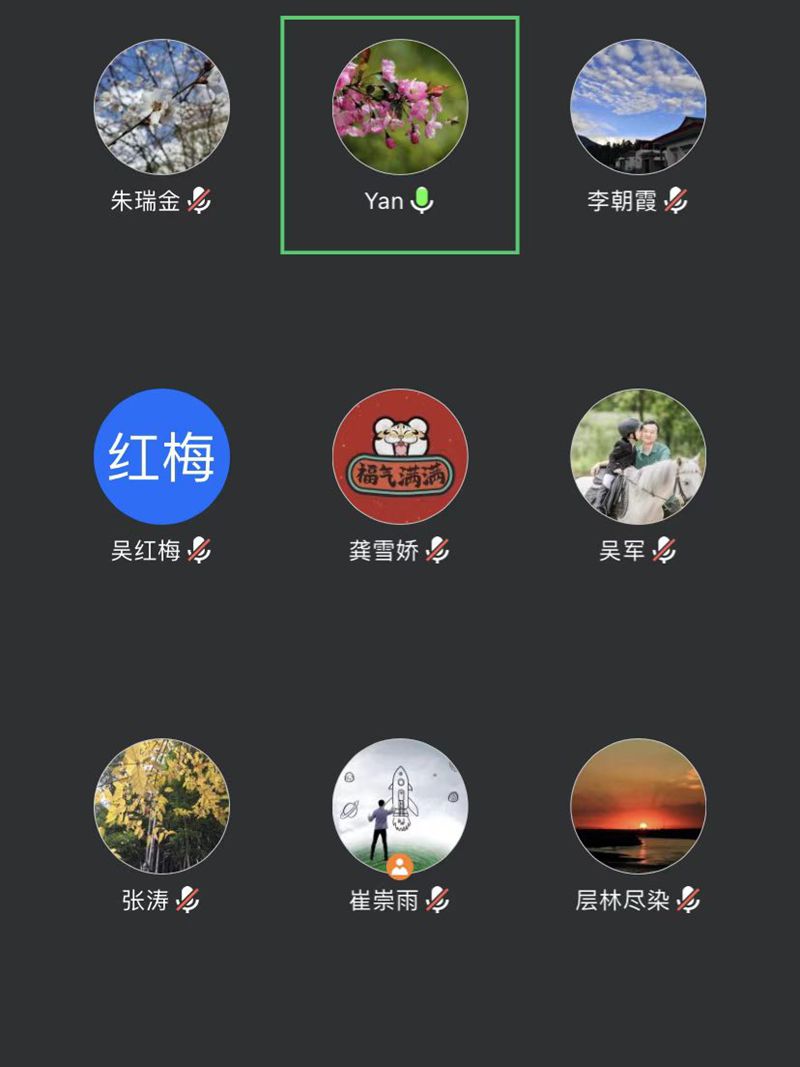Open 张涛's participant tile
The width and height of the screenshot is (800, 1067).
161,806
